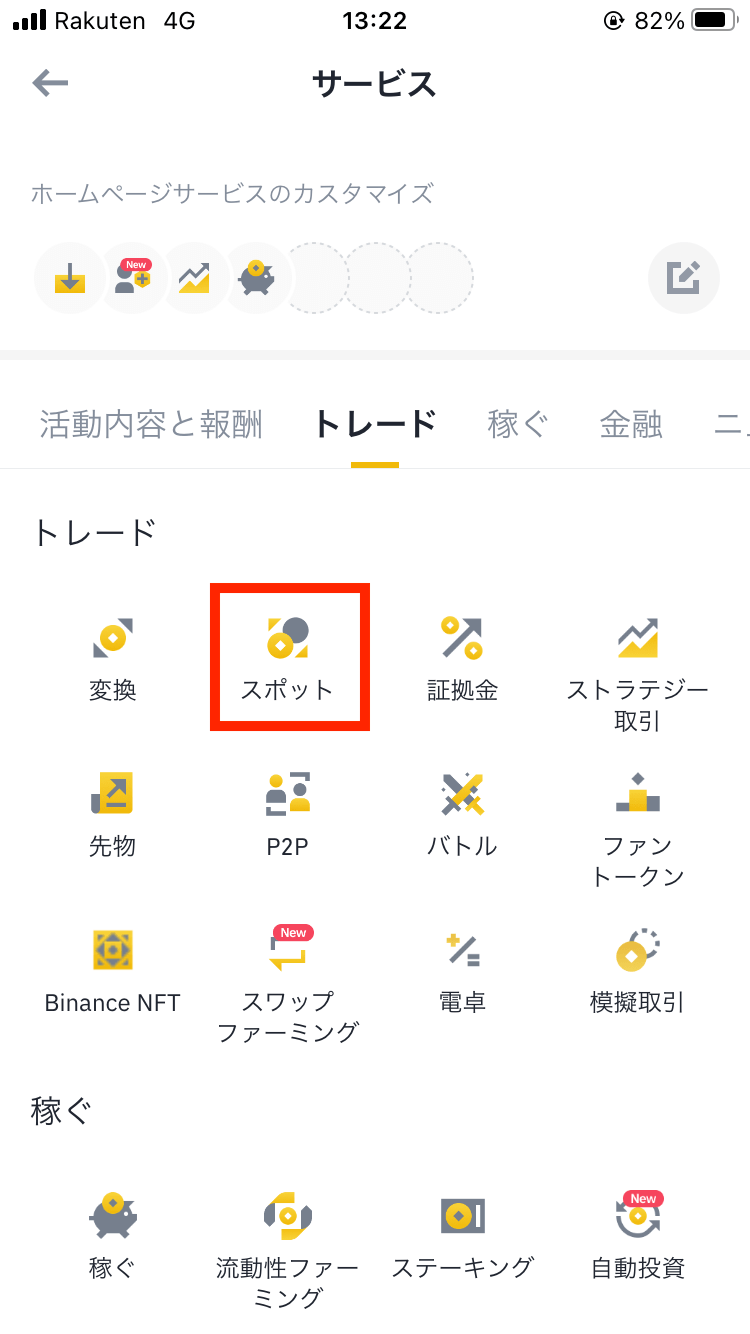Screen dimensions: 750x1334
Task: Open 流動性ファーミング
Action: [x=288, y=1252]
